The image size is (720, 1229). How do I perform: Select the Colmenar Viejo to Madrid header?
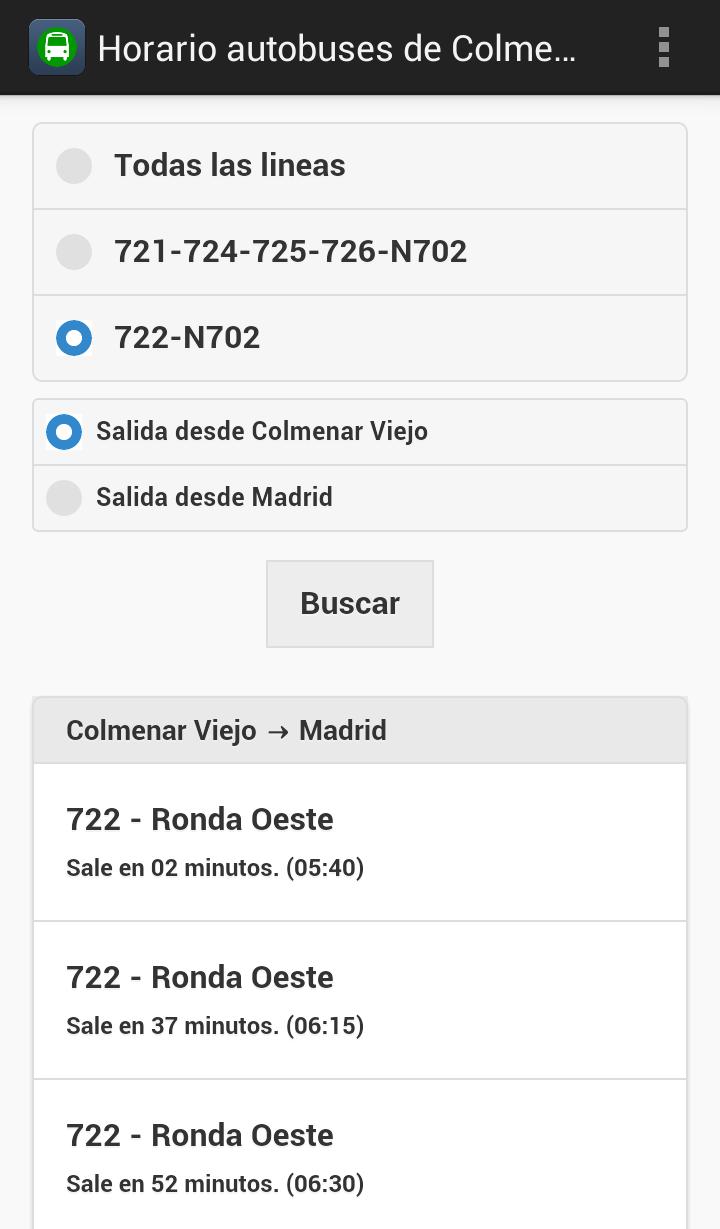(226, 730)
